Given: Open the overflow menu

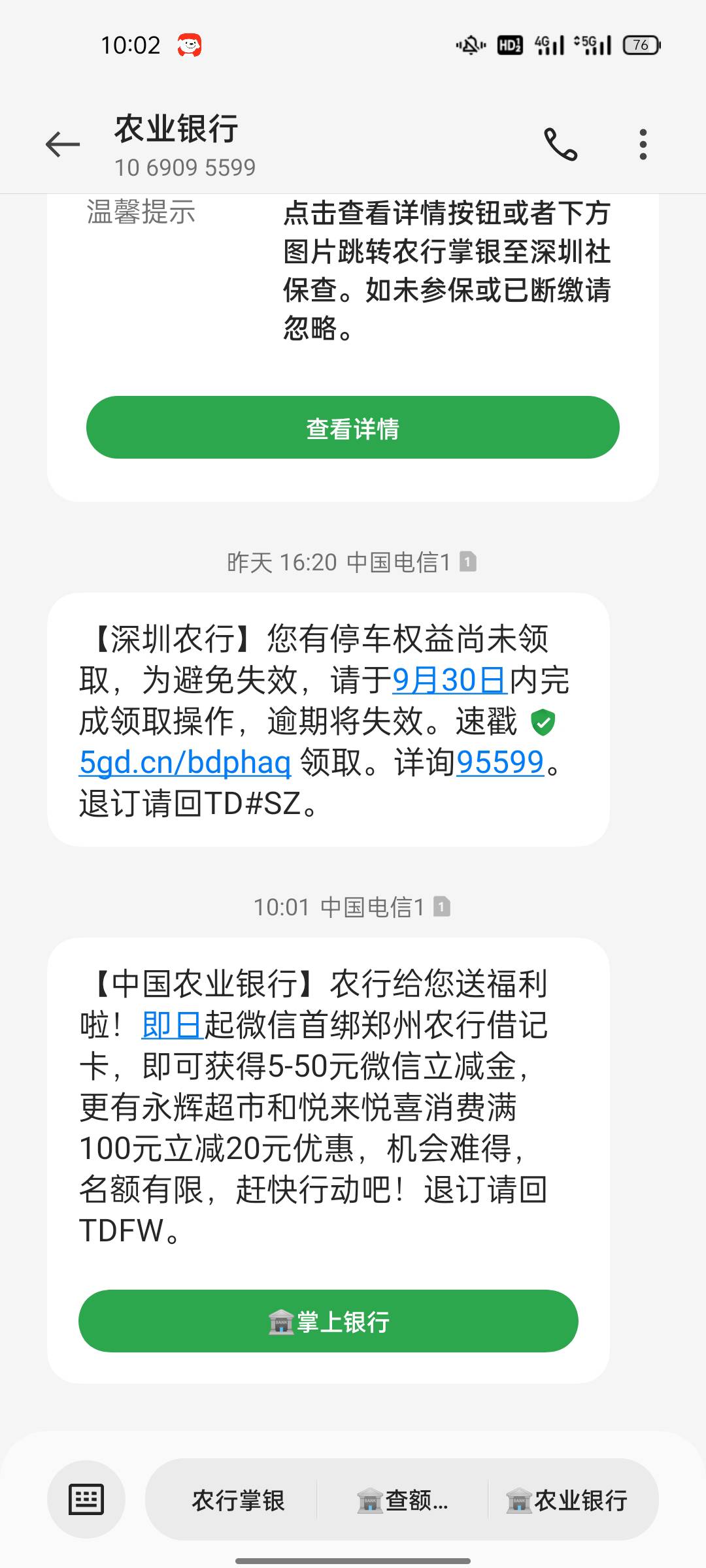Looking at the screenshot, I should 643,144.
